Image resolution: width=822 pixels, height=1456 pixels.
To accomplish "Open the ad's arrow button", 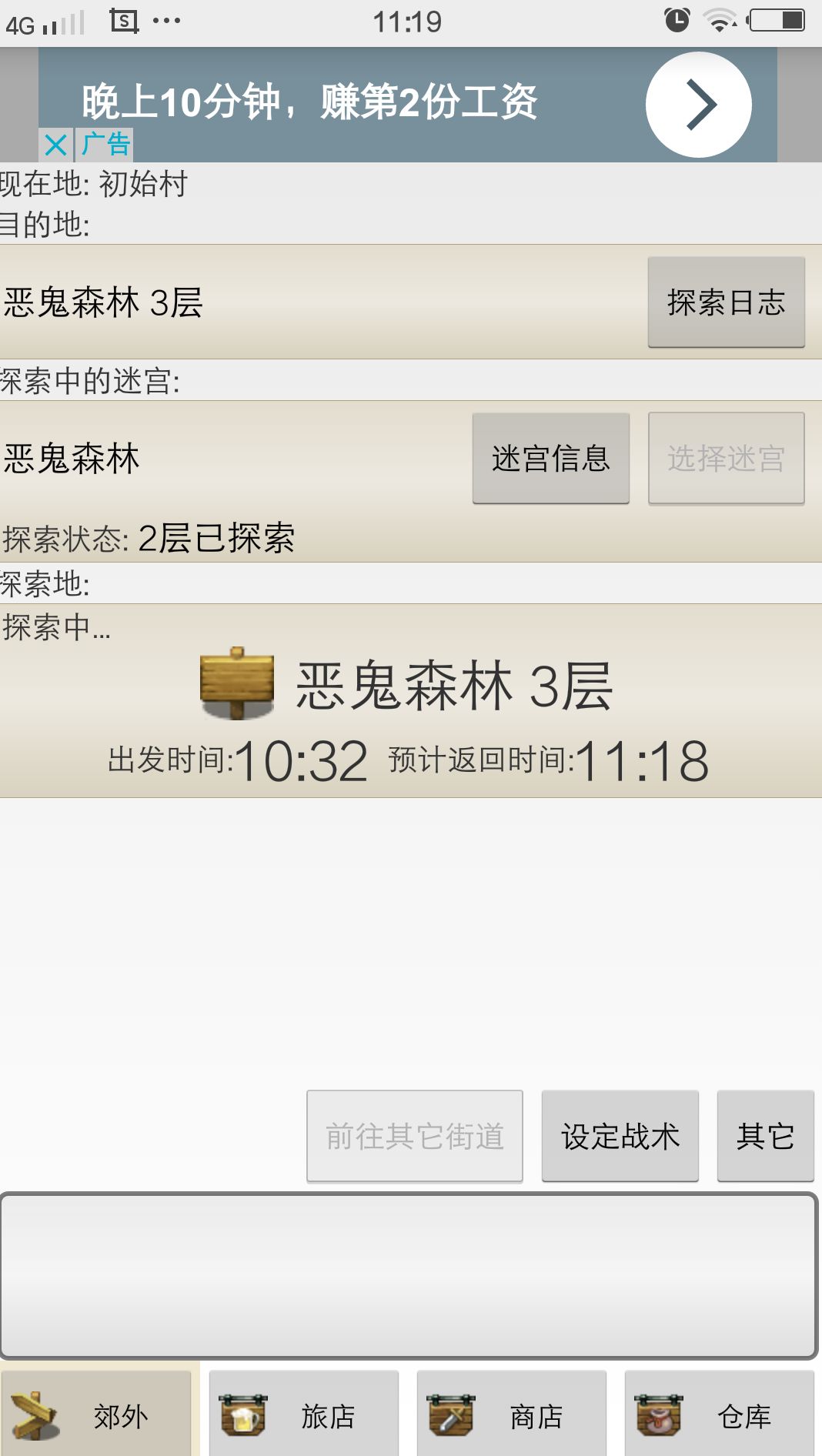I will (699, 105).
